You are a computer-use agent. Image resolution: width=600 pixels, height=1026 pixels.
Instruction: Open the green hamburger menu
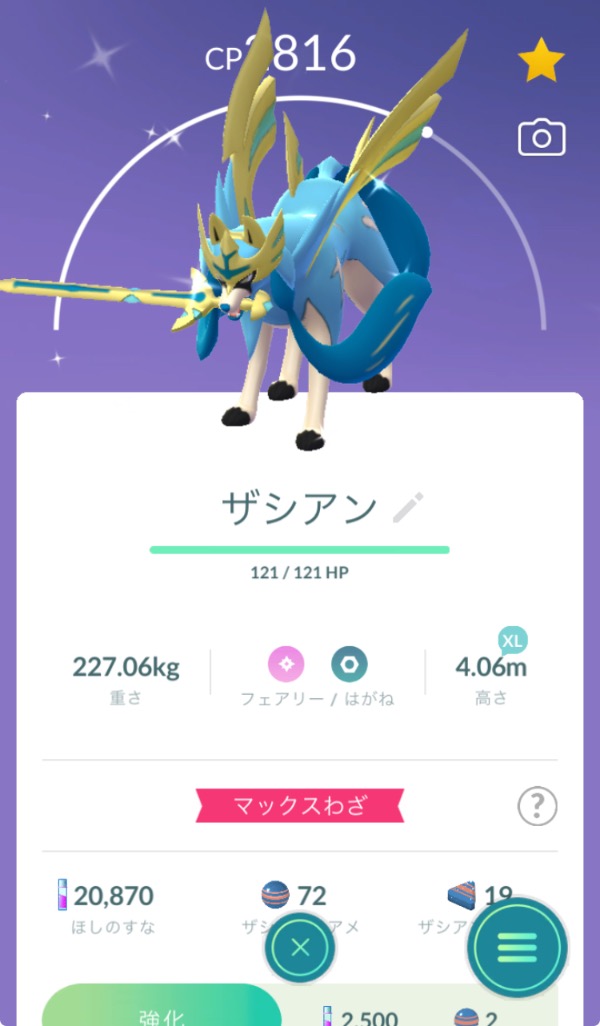click(x=517, y=947)
